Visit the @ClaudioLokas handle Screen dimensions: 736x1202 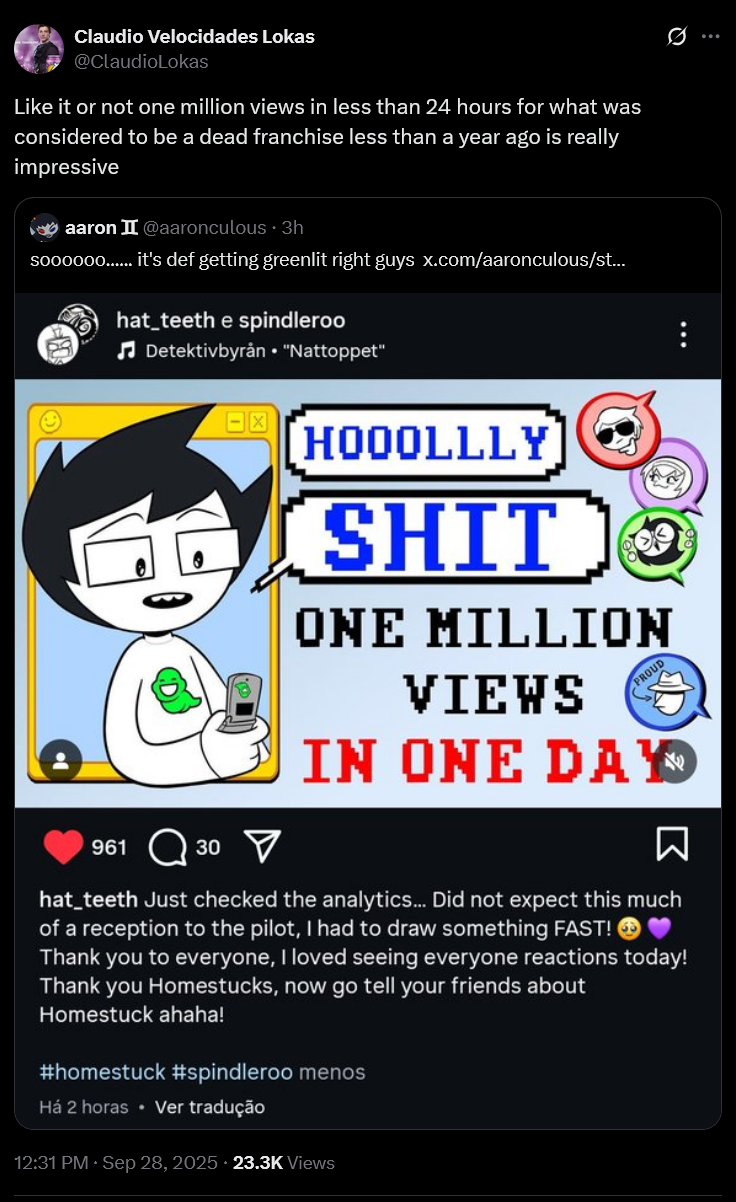tap(141, 62)
